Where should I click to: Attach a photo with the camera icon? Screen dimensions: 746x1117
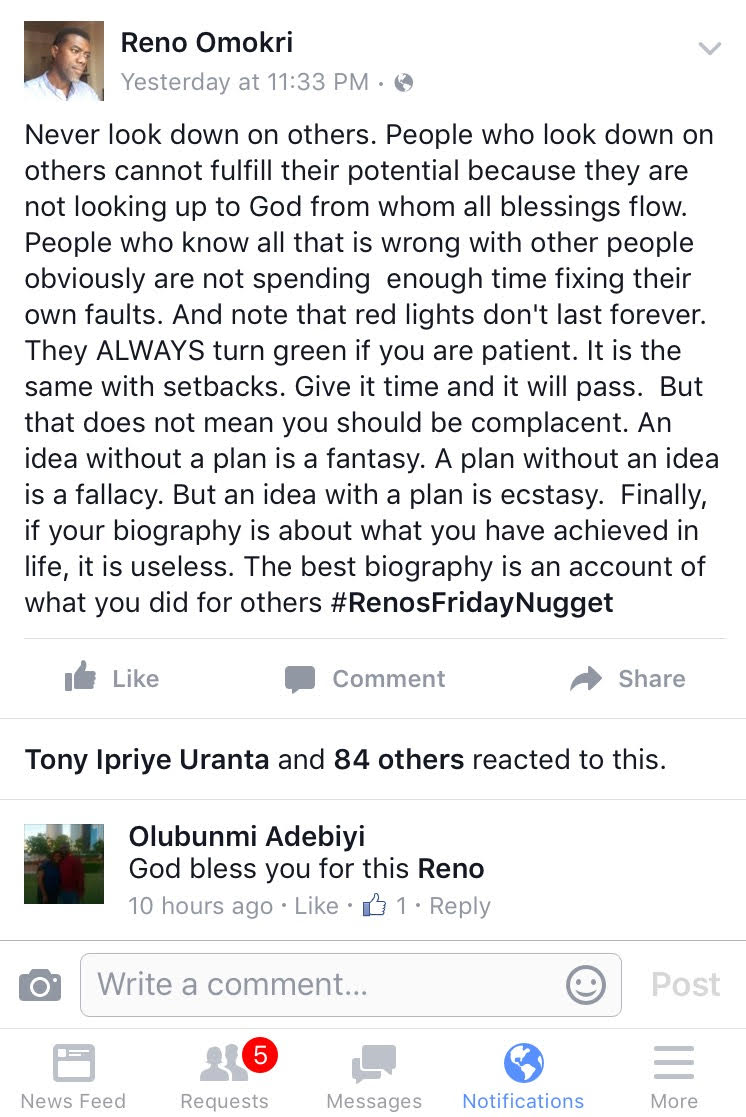(40, 985)
